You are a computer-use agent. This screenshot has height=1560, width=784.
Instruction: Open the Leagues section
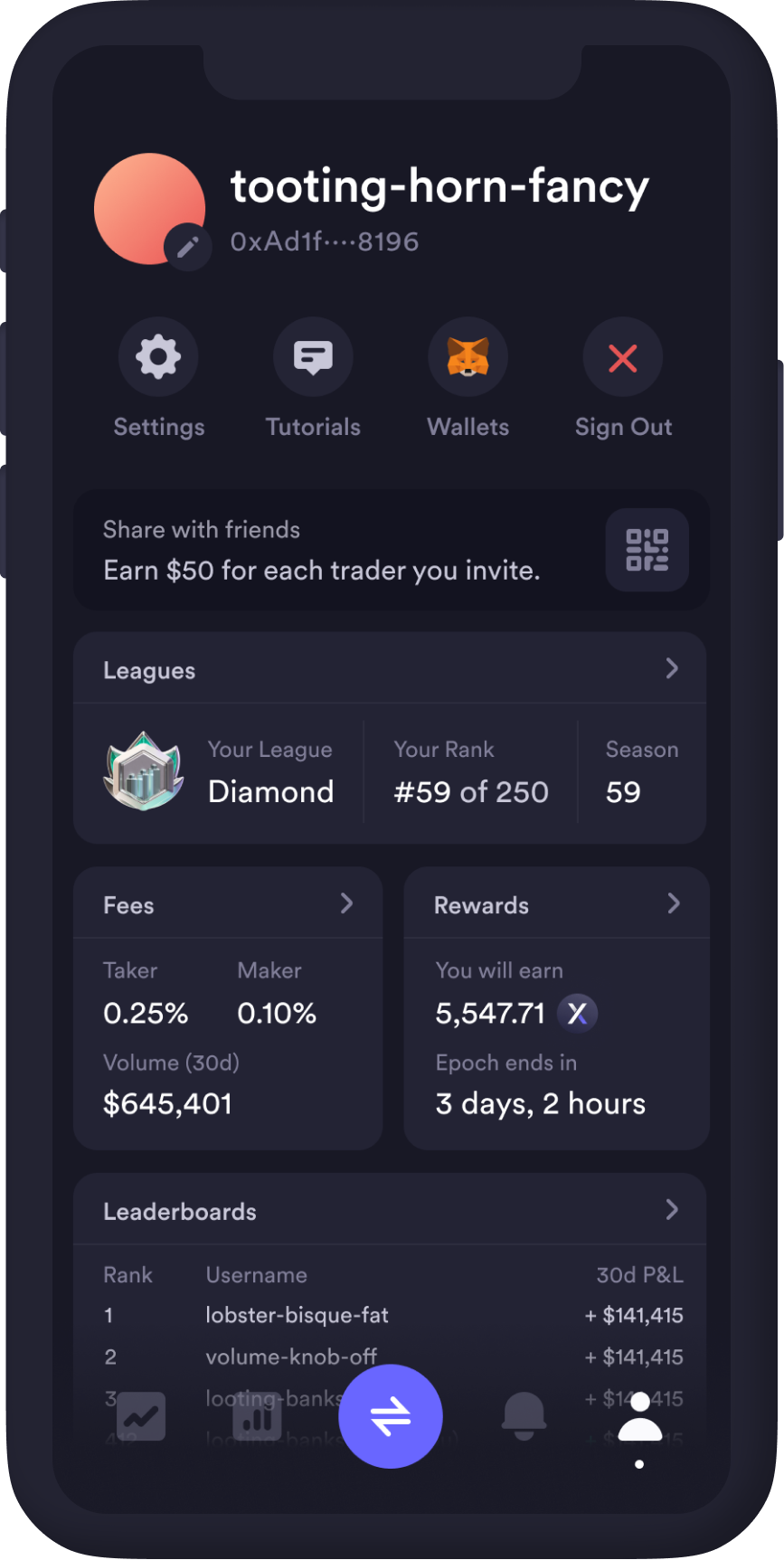point(671,668)
